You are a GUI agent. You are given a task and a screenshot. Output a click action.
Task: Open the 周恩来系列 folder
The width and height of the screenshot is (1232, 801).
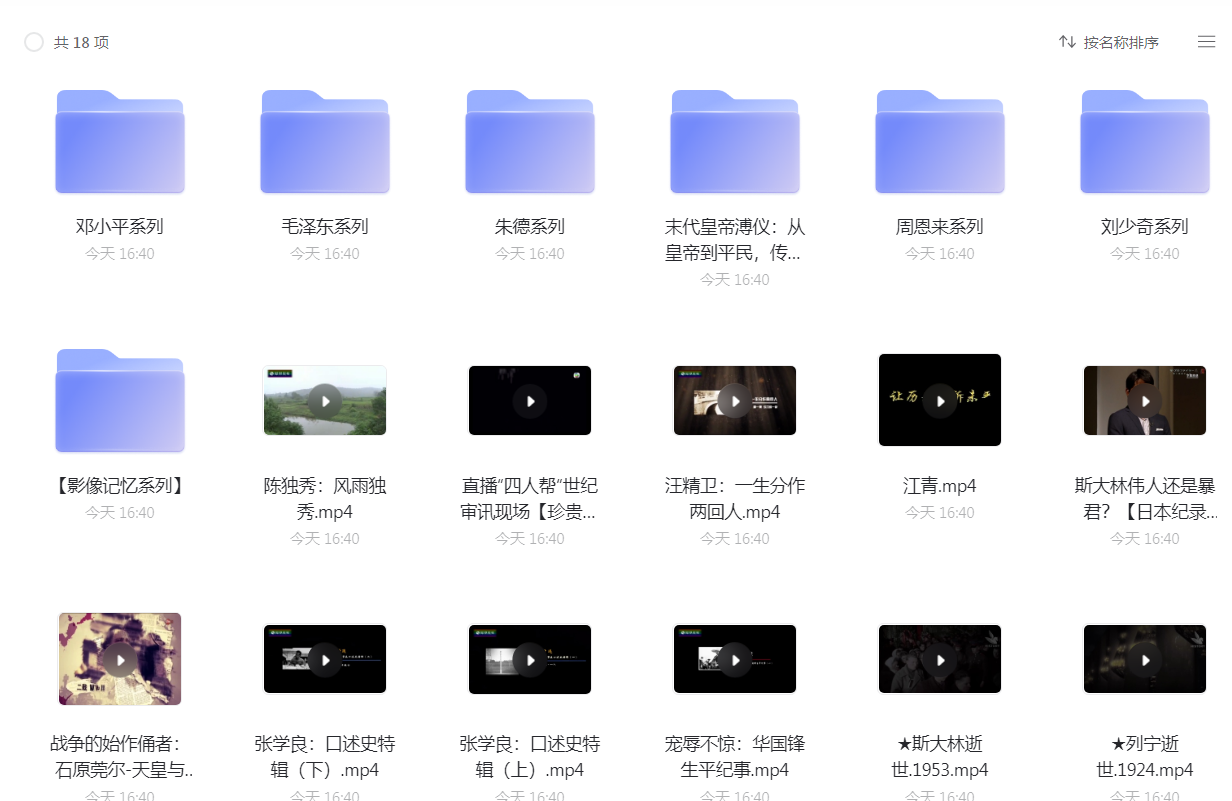tap(940, 142)
